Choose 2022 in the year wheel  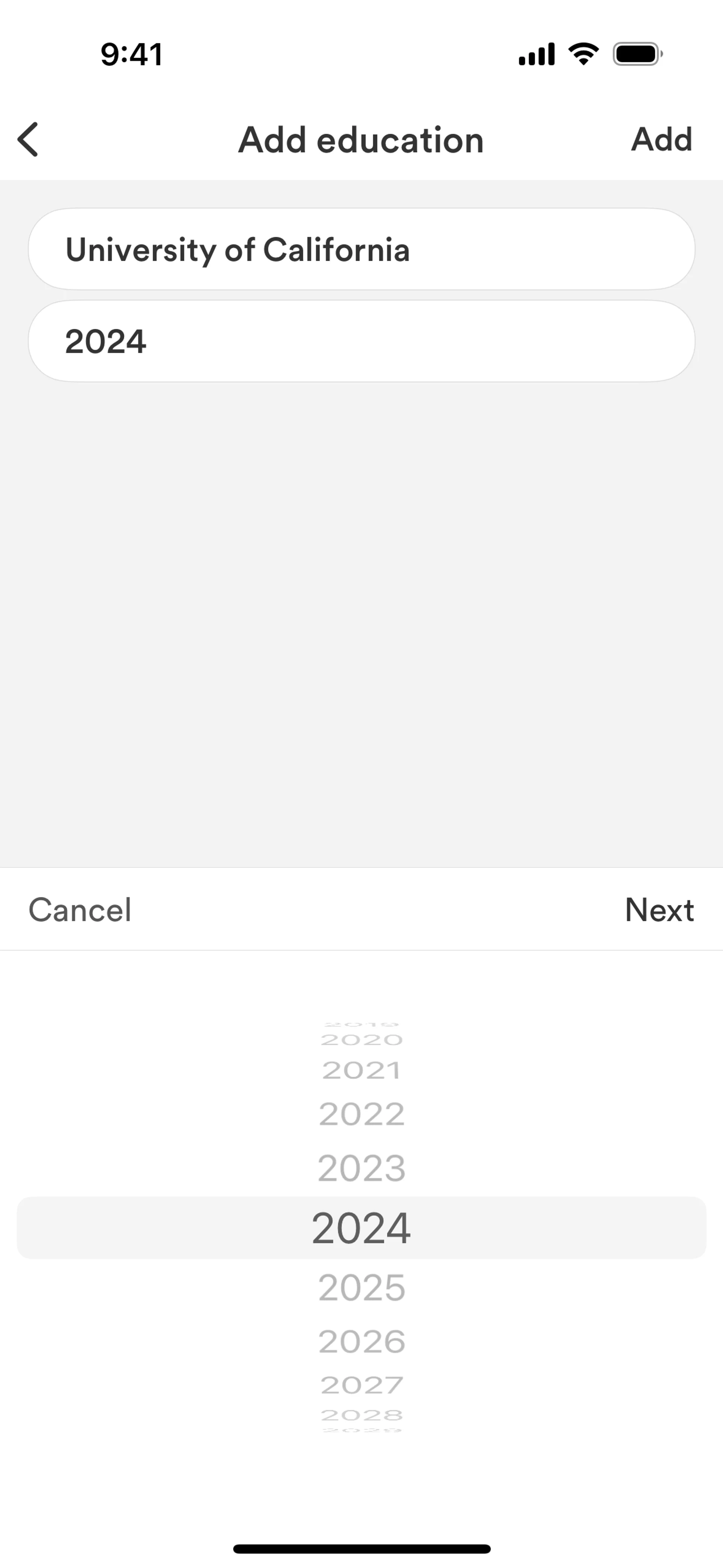[361, 1114]
